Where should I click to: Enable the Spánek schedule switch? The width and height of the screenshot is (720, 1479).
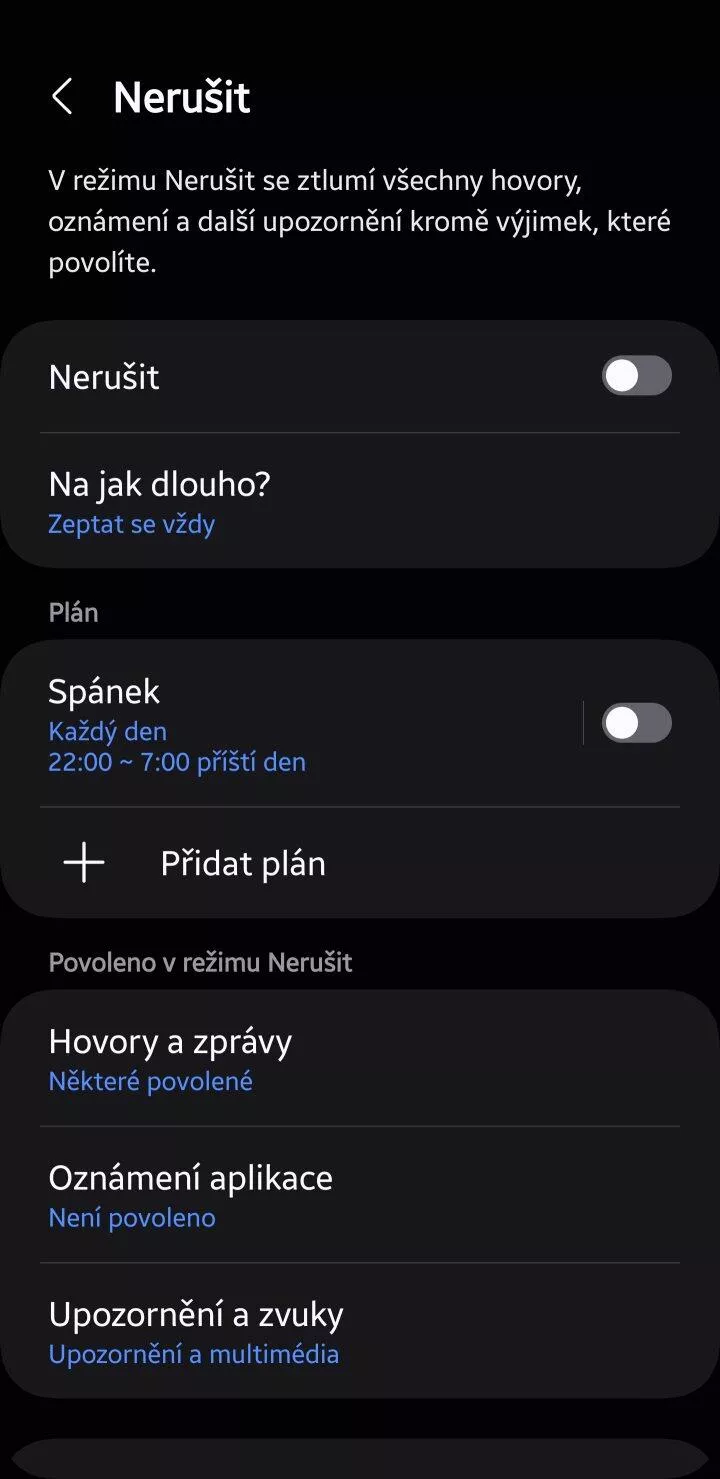636,723
